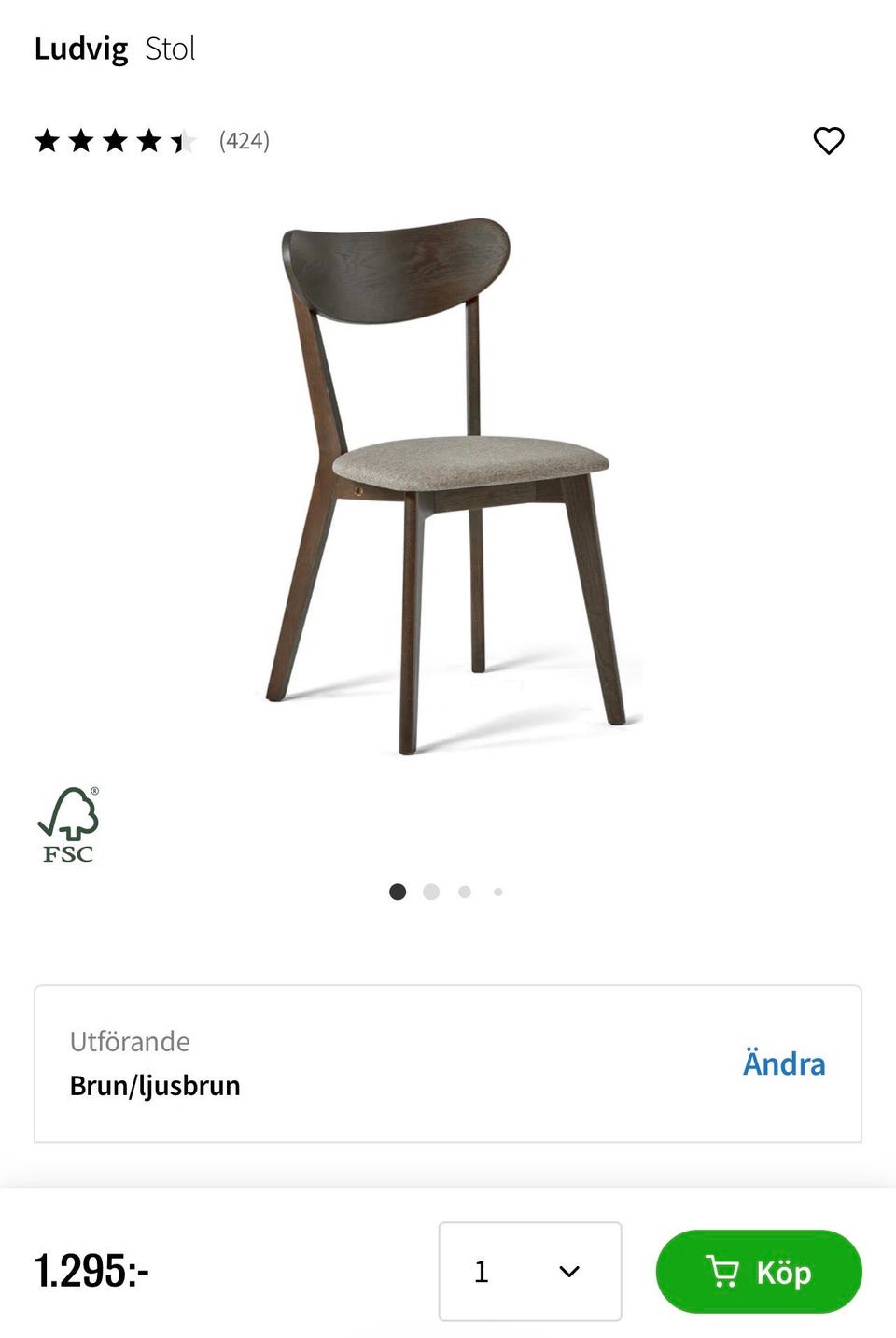Click the Ludvig product title
Screen dimensions: 896x1338
pos(81,49)
